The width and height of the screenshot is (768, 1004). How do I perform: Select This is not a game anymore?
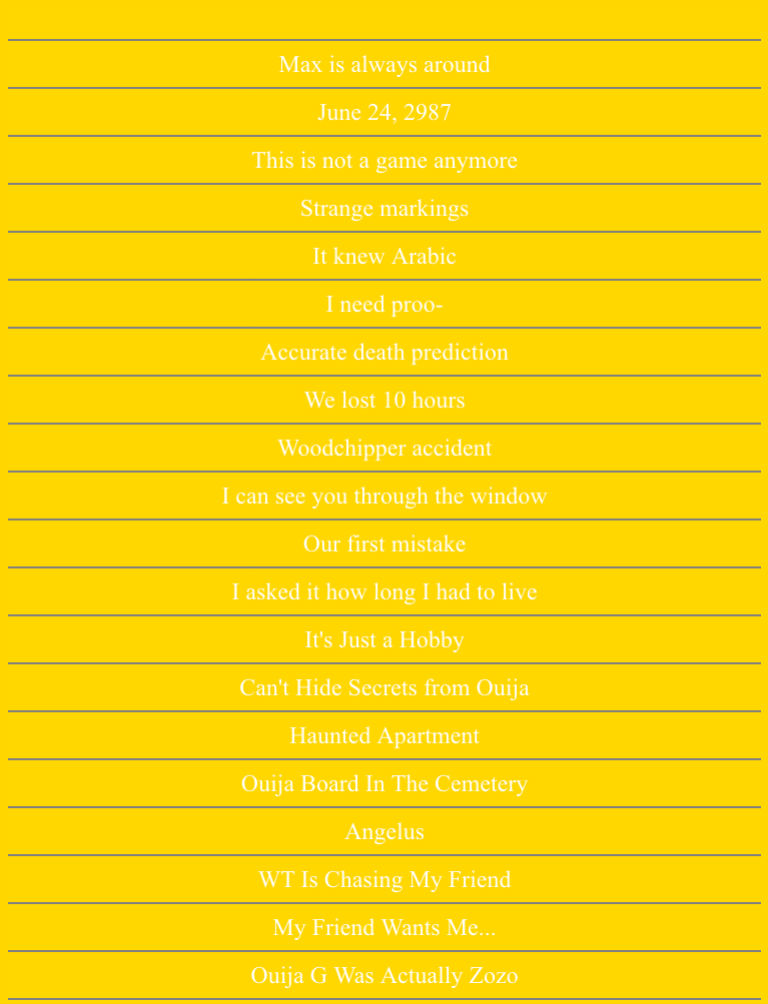[x=384, y=160]
